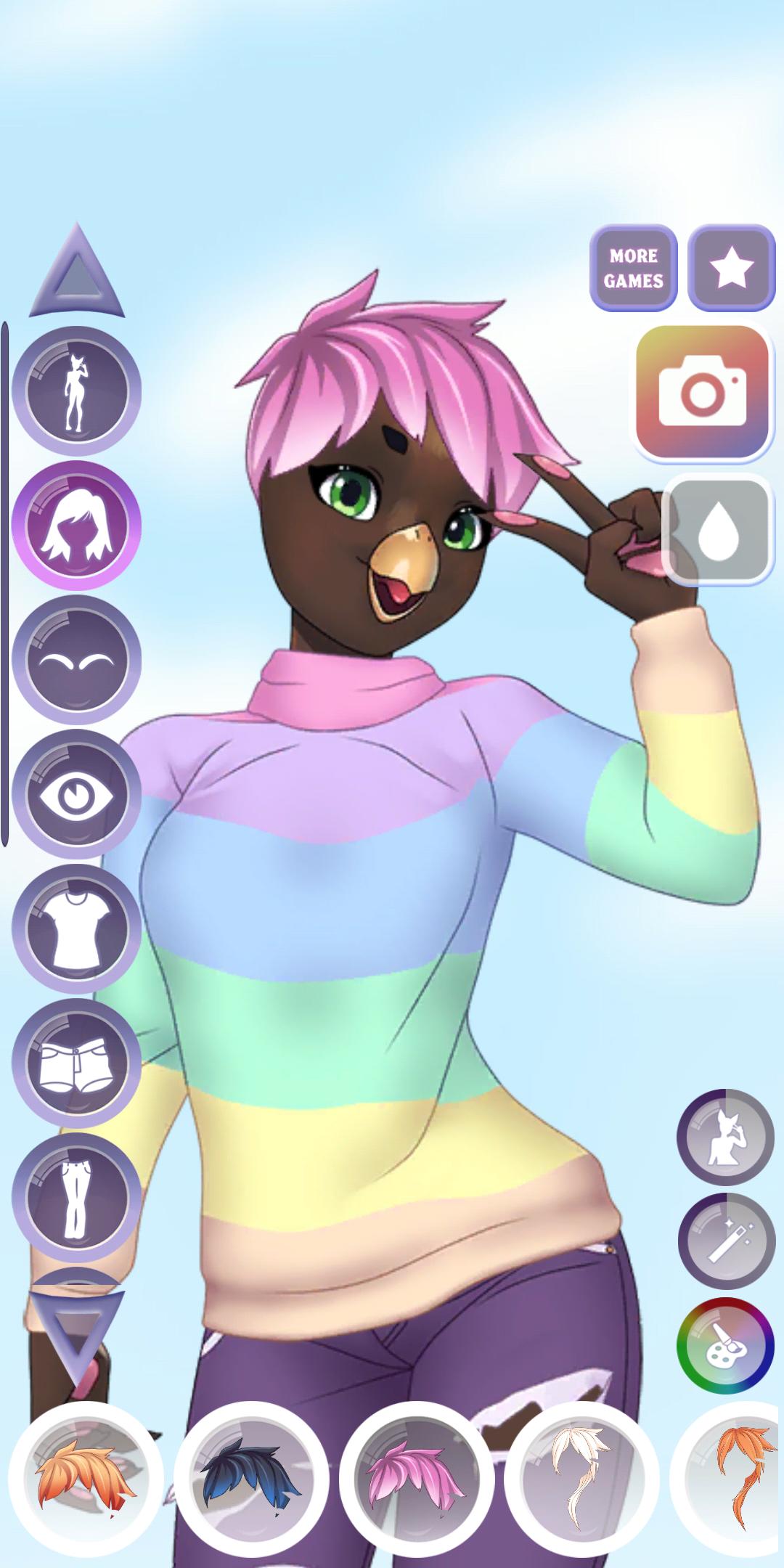Open the body pose category
The height and width of the screenshot is (1568, 784).
point(76,391)
